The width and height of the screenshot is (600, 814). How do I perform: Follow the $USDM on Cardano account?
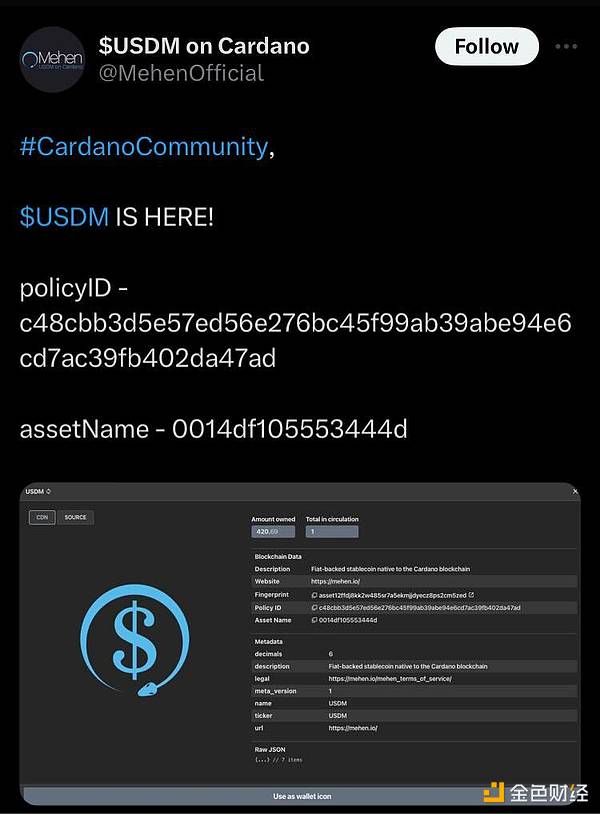[x=486, y=47]
